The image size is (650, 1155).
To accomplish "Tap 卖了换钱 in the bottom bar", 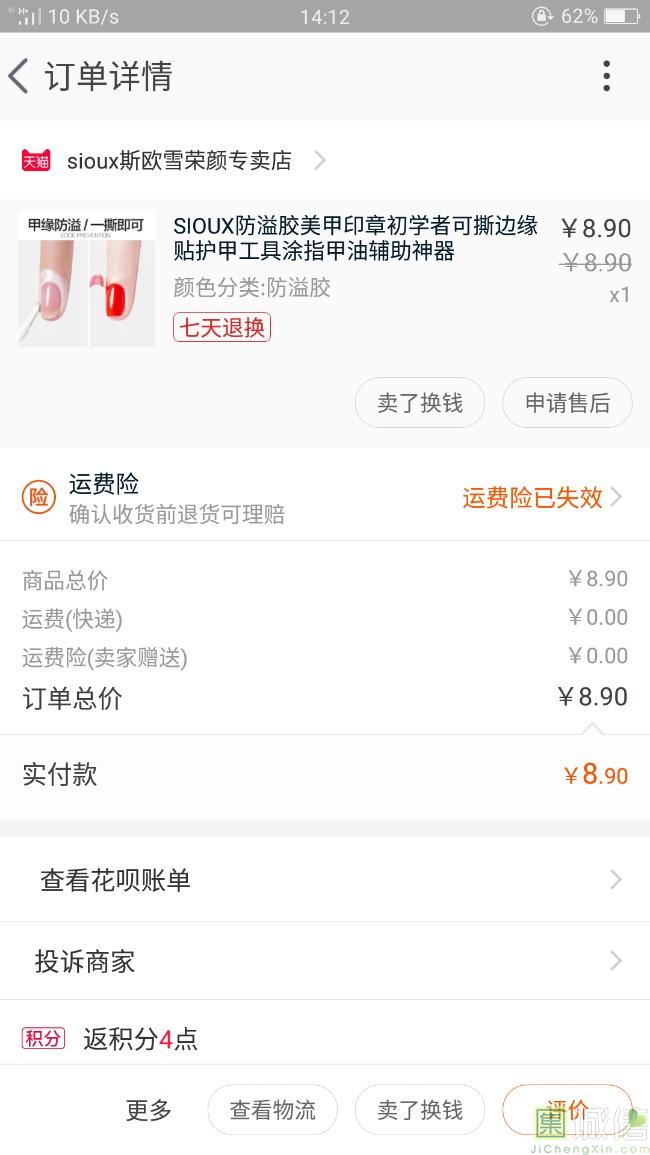I will pyautogui.click(x=420, y=1110).
